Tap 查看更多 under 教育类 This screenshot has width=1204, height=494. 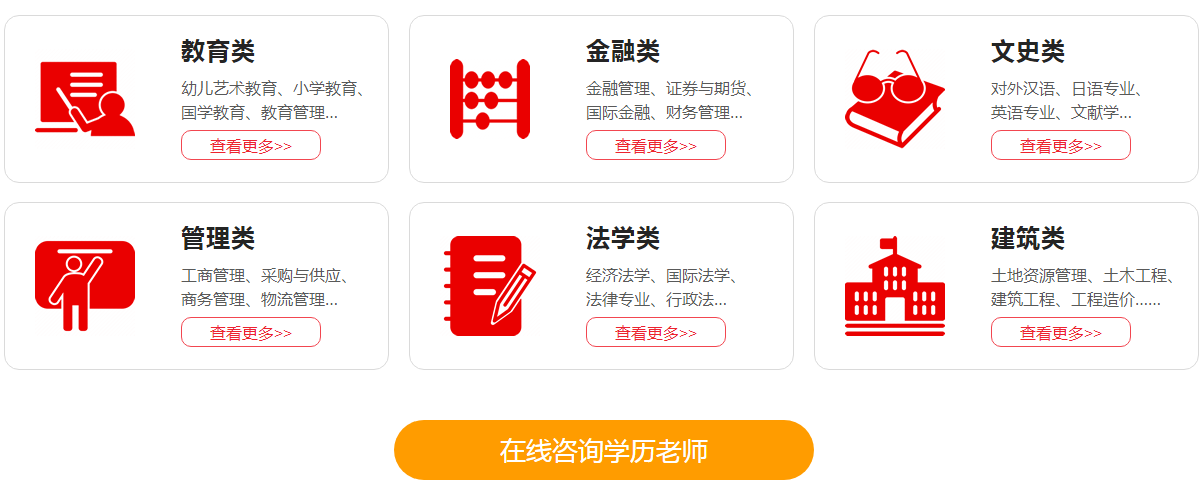(x=251, y=146)
